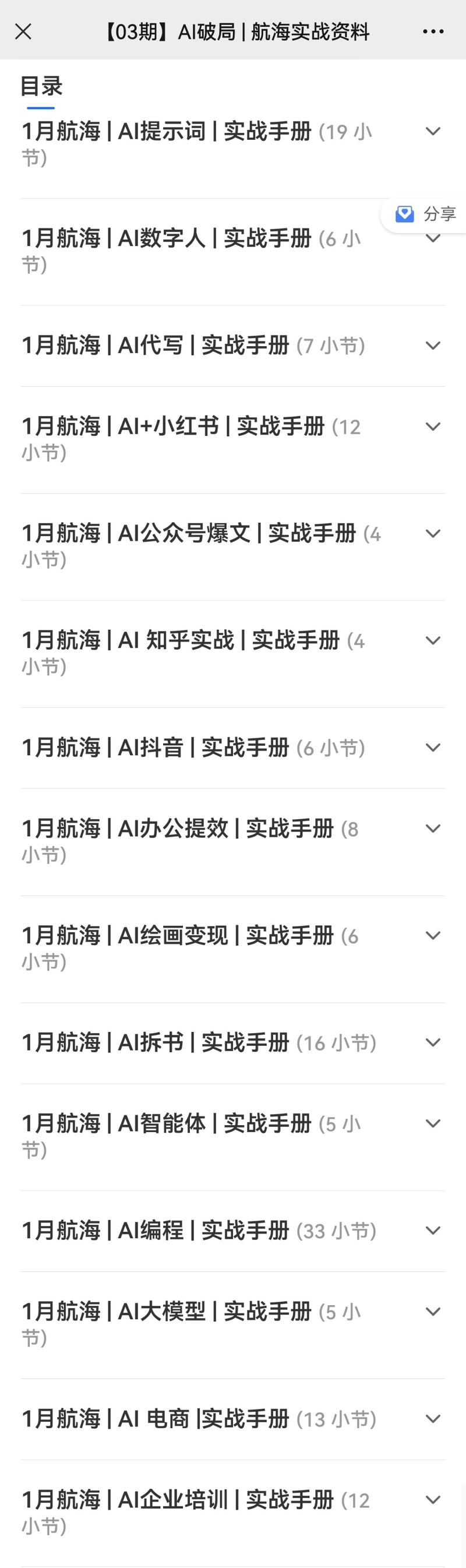Expand the AI智能体 实战手册 section
This screenshot has width=466, height=1568.
pos(433,1123)
